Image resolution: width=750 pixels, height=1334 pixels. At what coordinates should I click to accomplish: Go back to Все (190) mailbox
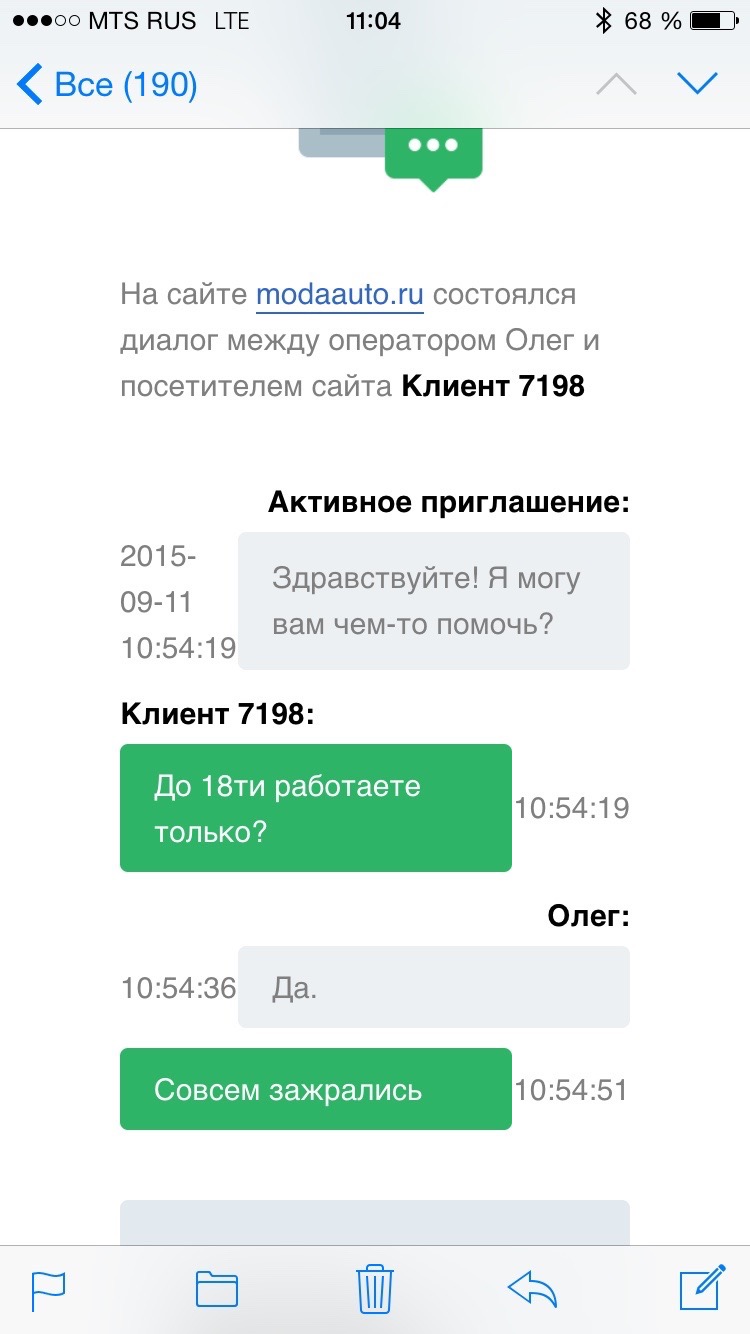pyautogui.click(x=108, y=84)
